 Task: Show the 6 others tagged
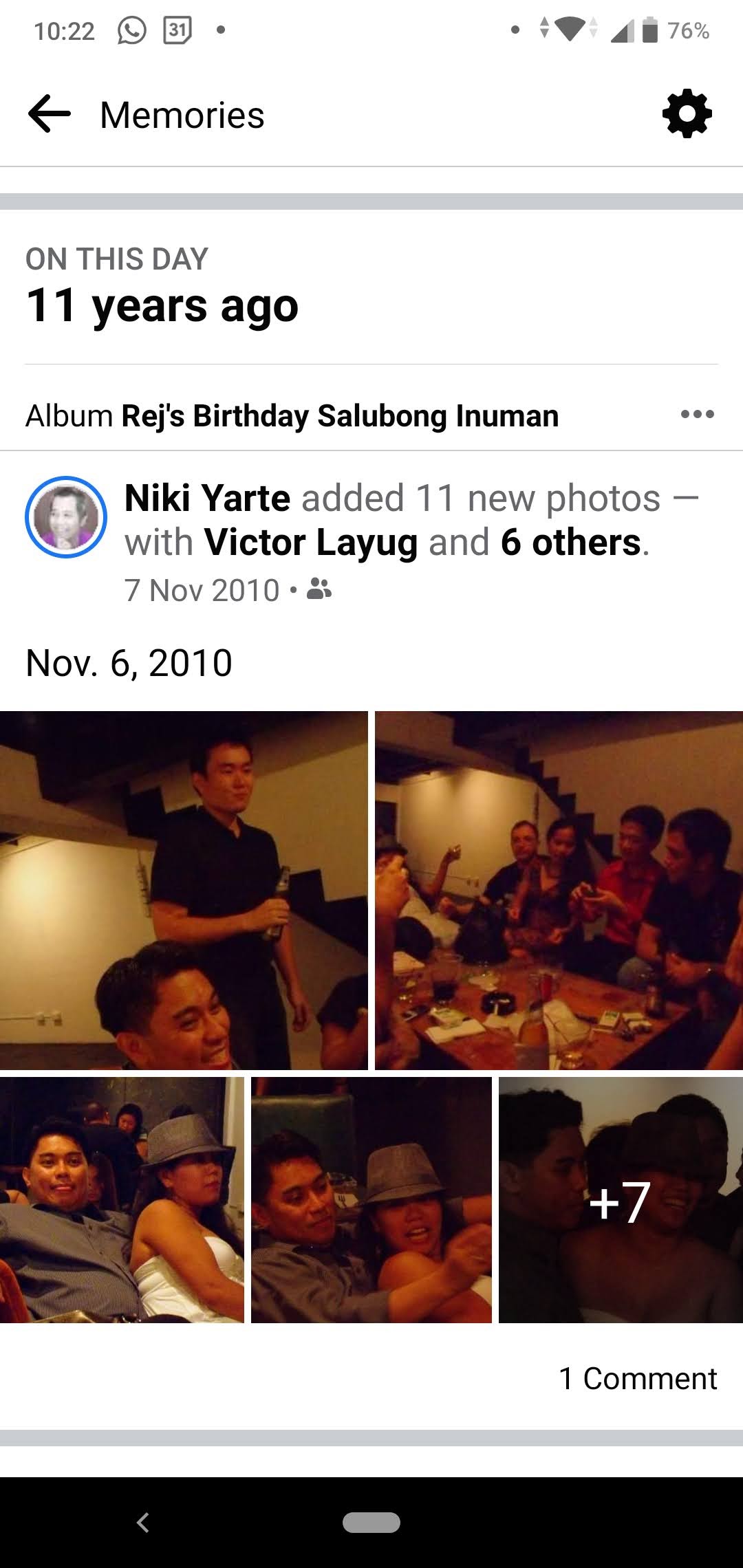click(x=571, y=543)
